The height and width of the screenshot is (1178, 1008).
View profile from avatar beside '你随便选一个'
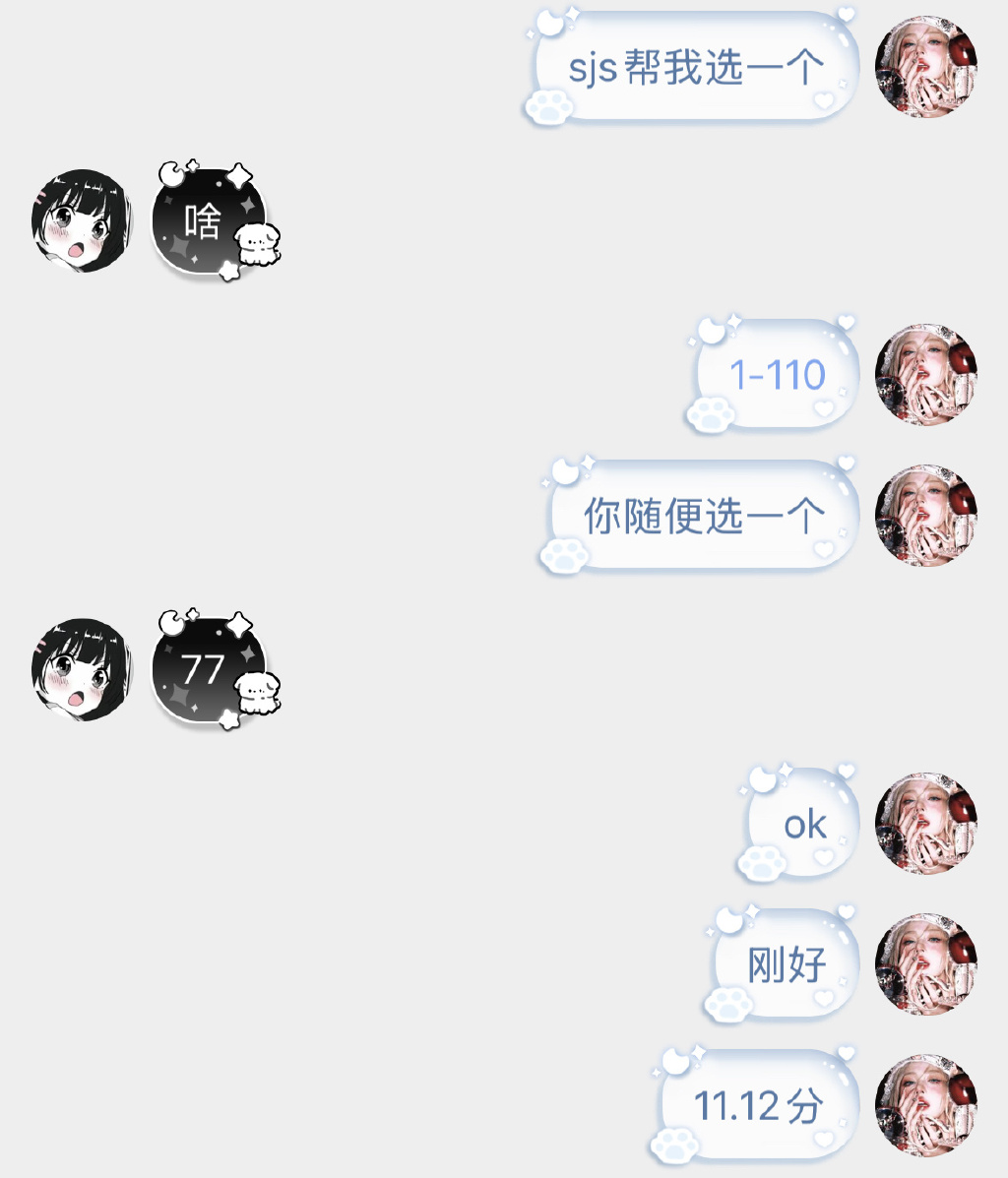926,516
